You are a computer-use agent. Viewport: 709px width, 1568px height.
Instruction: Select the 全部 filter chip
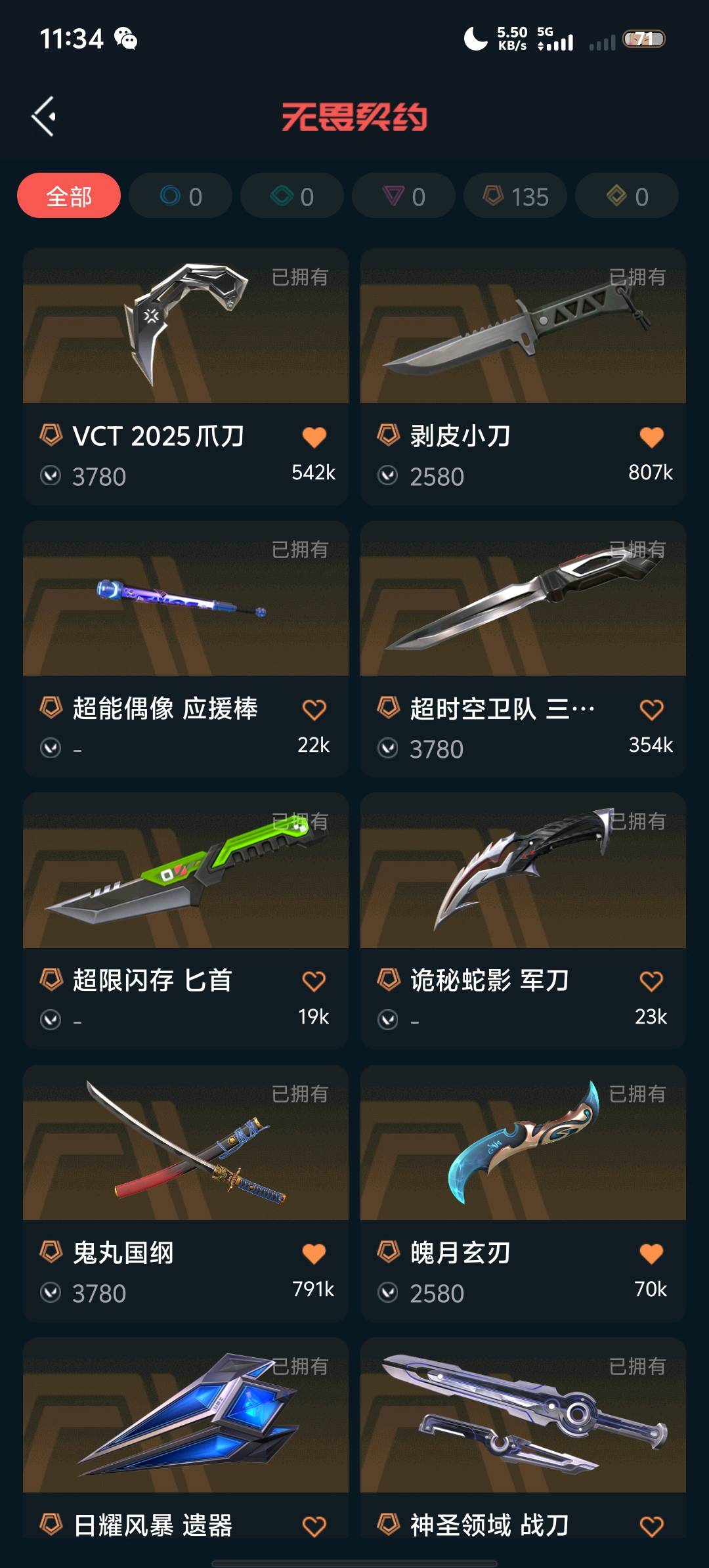pos(69,196)
